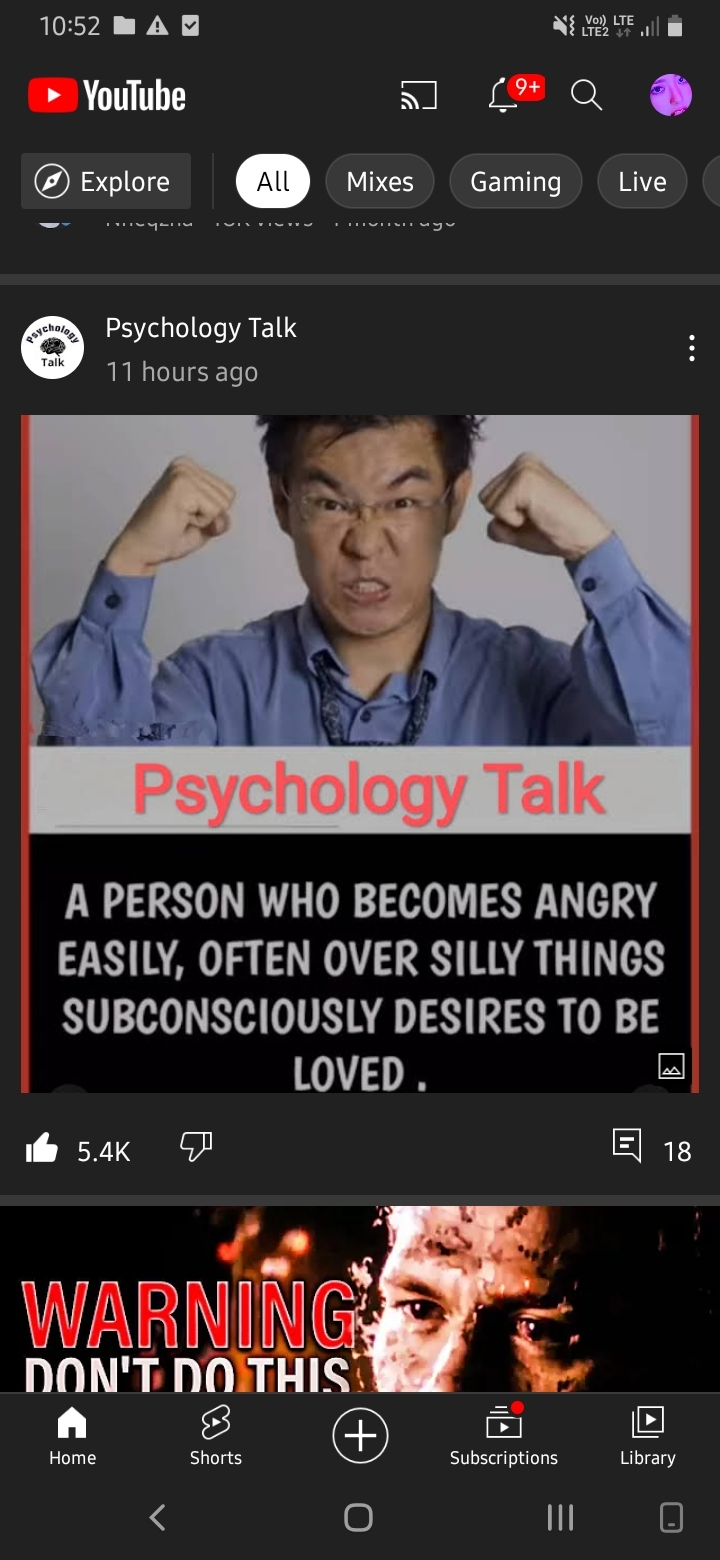Switch to the Subscriptions tab
The width and height of the screenshot is (720, 1560).
[504, 1435]
